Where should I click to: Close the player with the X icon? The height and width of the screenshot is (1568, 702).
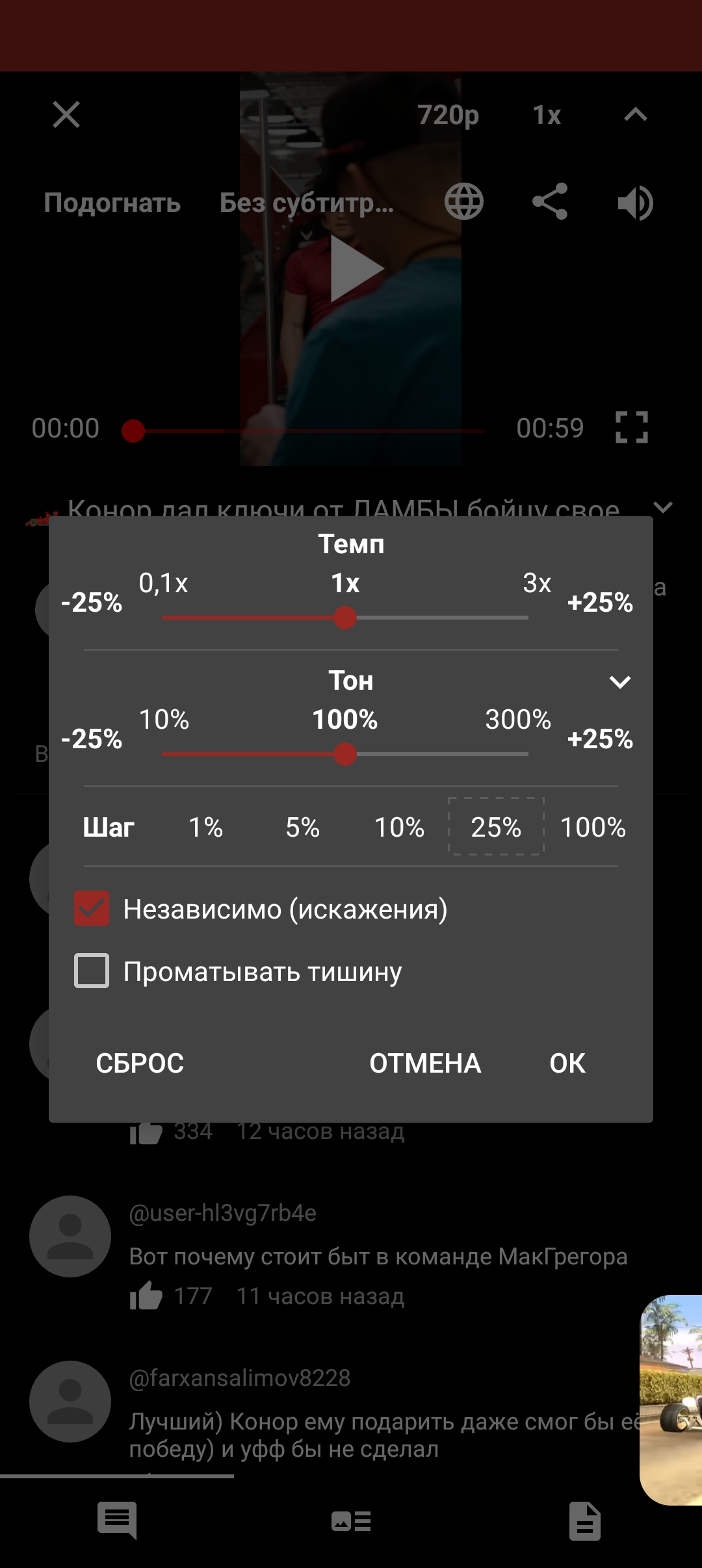67,114
